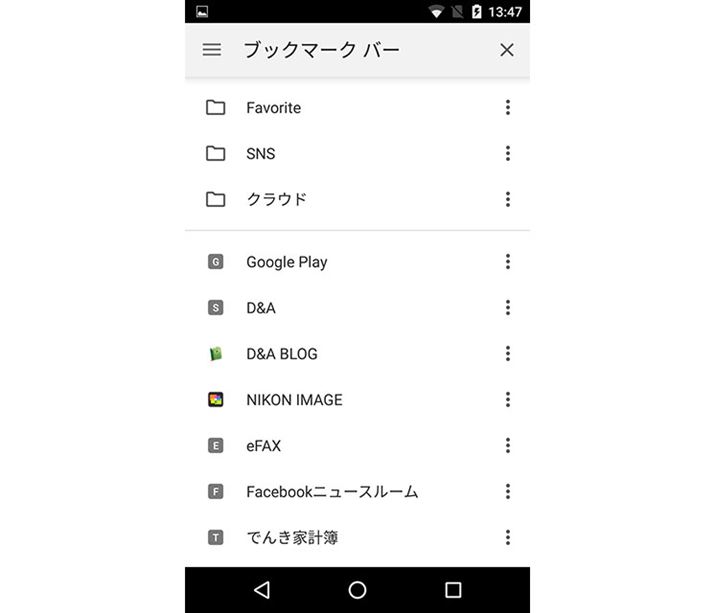Open the NIKON IMAGE bookmark
The image size is (715, 613).
294,400
